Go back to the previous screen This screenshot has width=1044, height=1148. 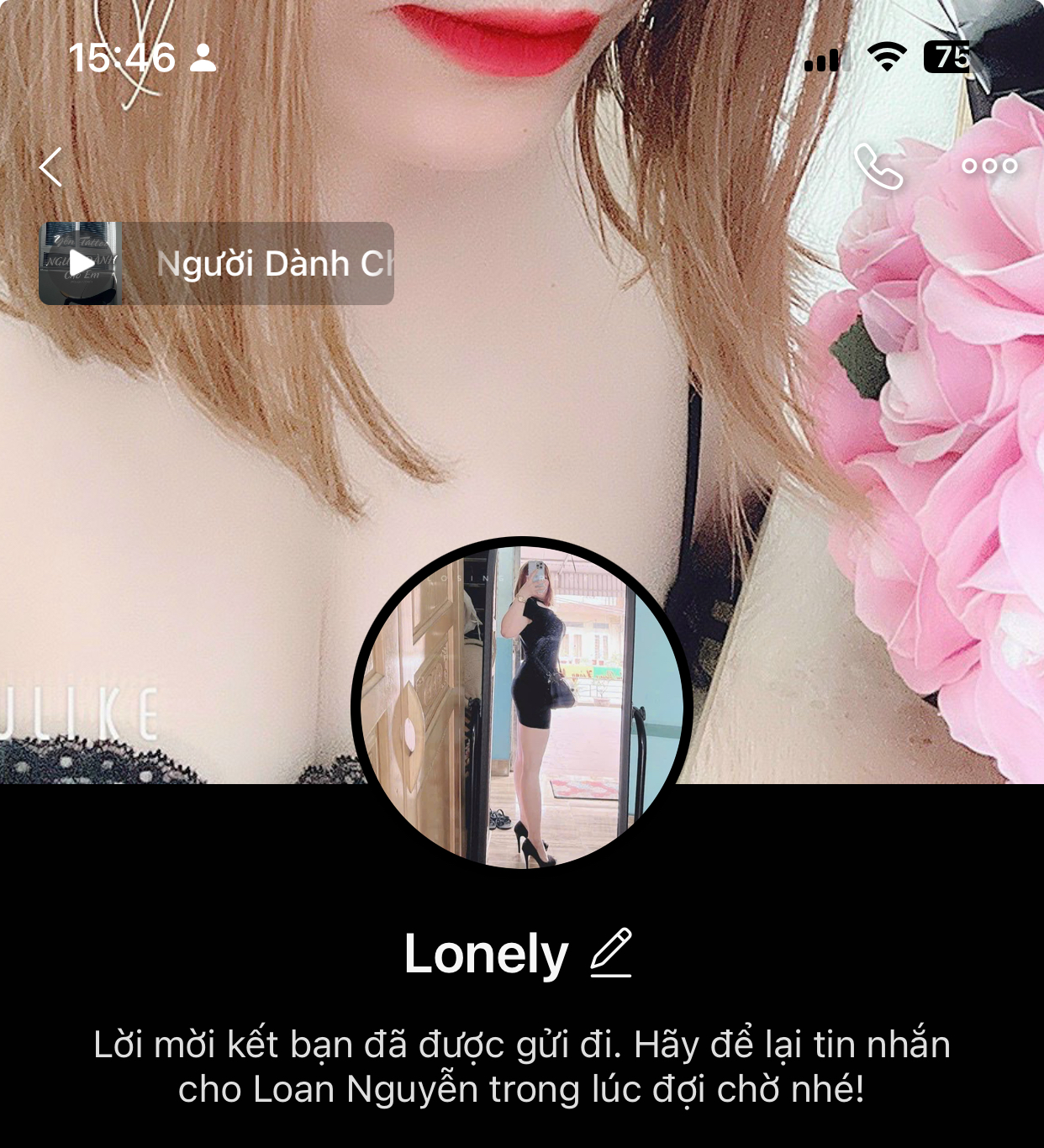pos(51,166)
